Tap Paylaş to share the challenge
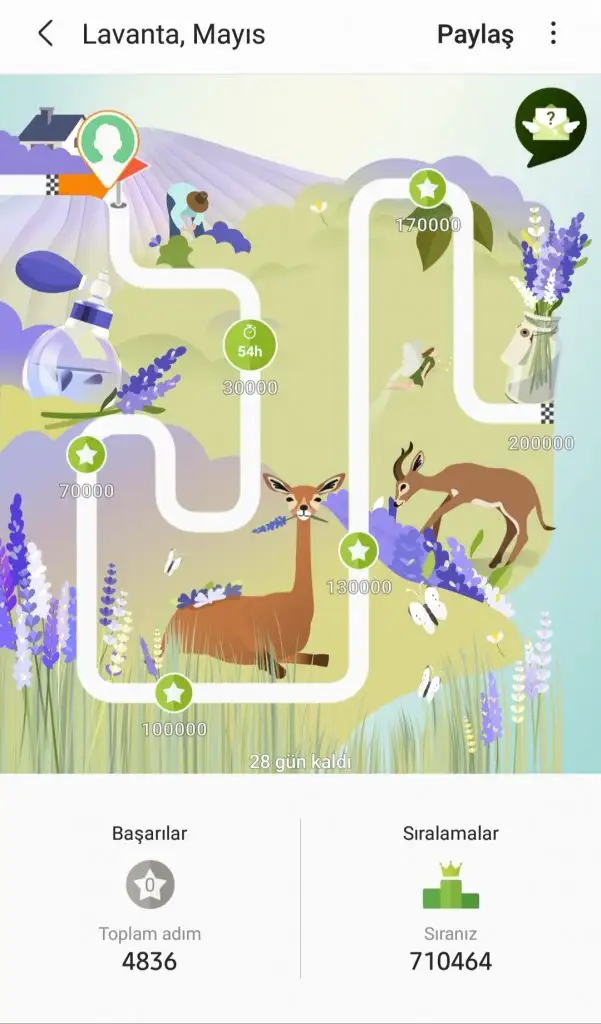This screenshot has width=601, height=1024. click(475, 35)
